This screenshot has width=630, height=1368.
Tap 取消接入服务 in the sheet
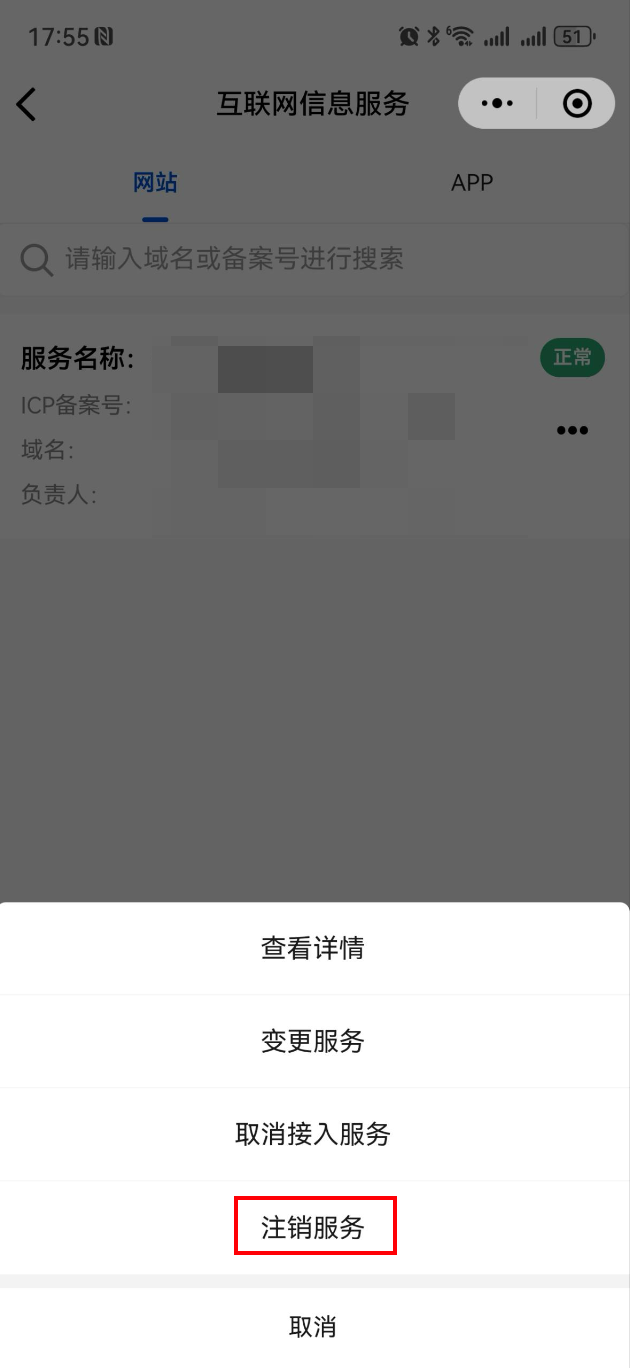click(x=314, y=1134)
